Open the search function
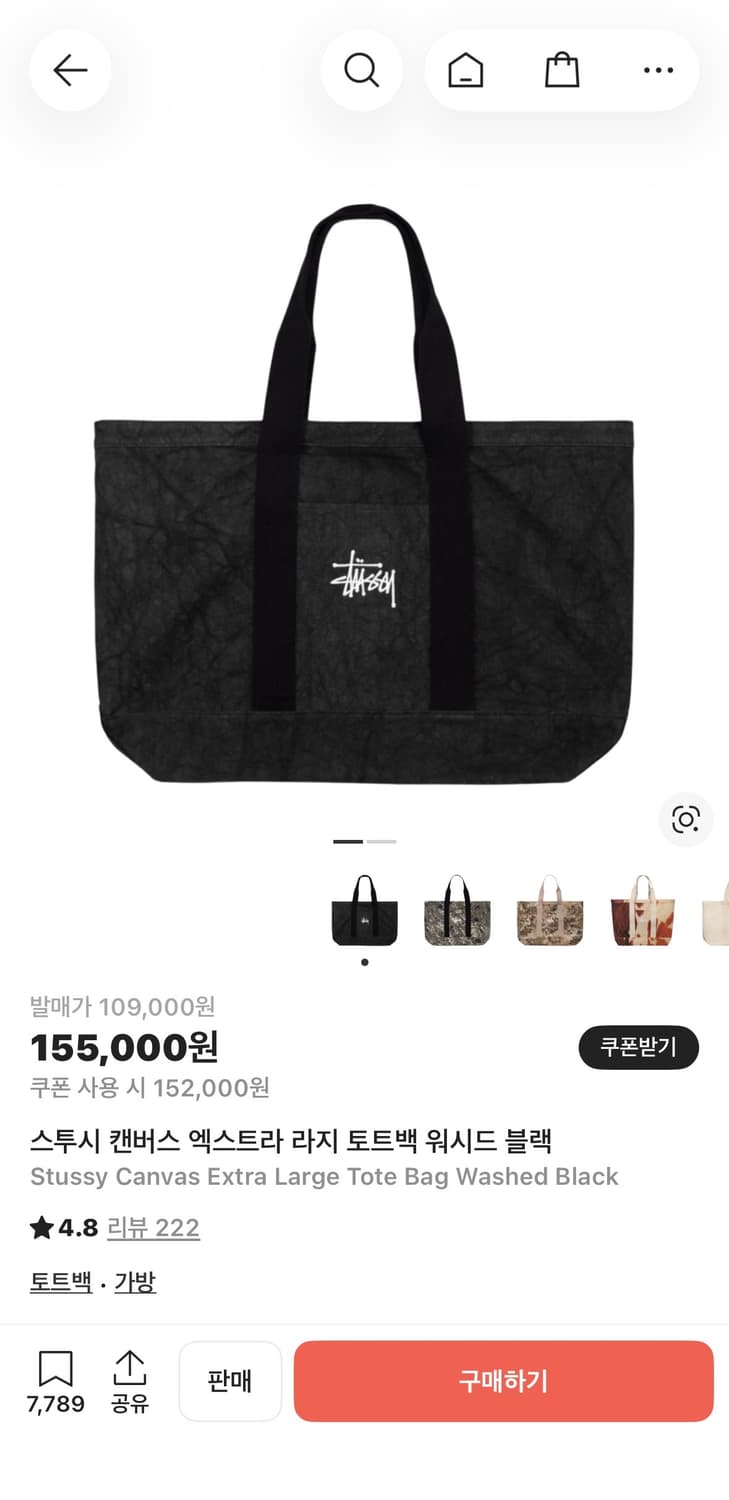729x1500 pixels. [x=362, y=70]
